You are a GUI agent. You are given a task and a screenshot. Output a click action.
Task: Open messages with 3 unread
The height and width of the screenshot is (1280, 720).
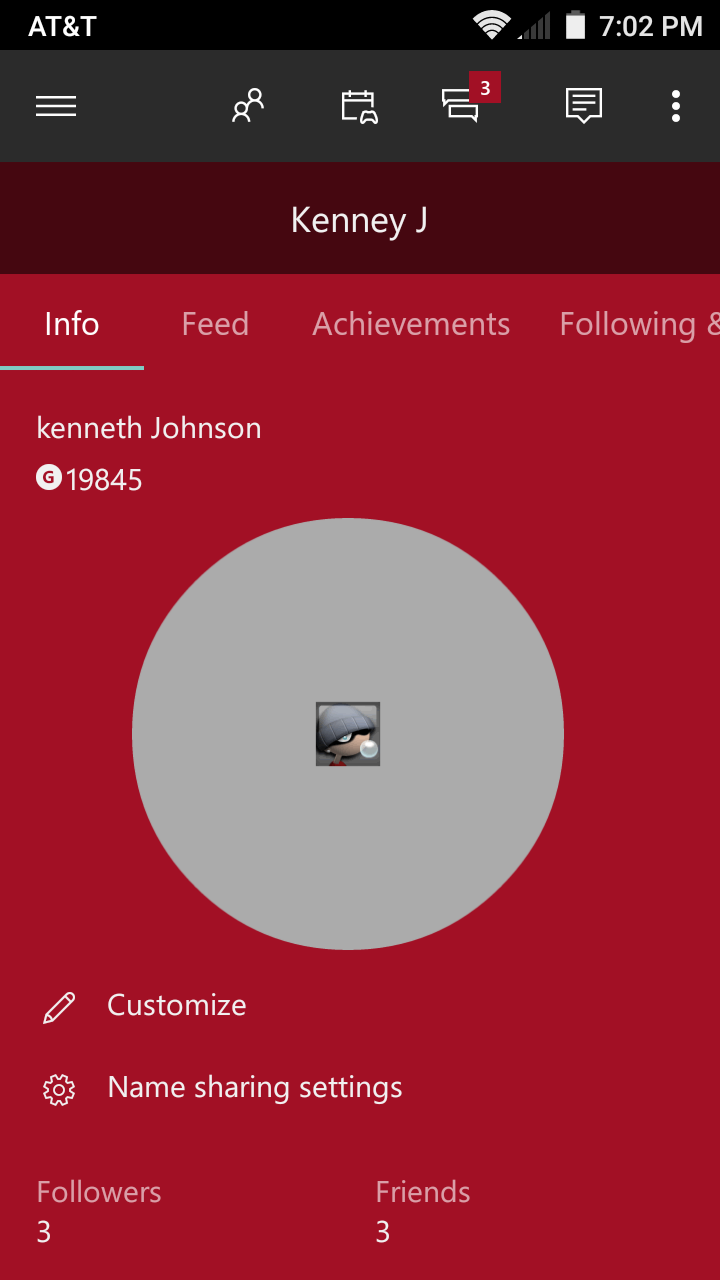pyautogui.click(x=463, y=105)
